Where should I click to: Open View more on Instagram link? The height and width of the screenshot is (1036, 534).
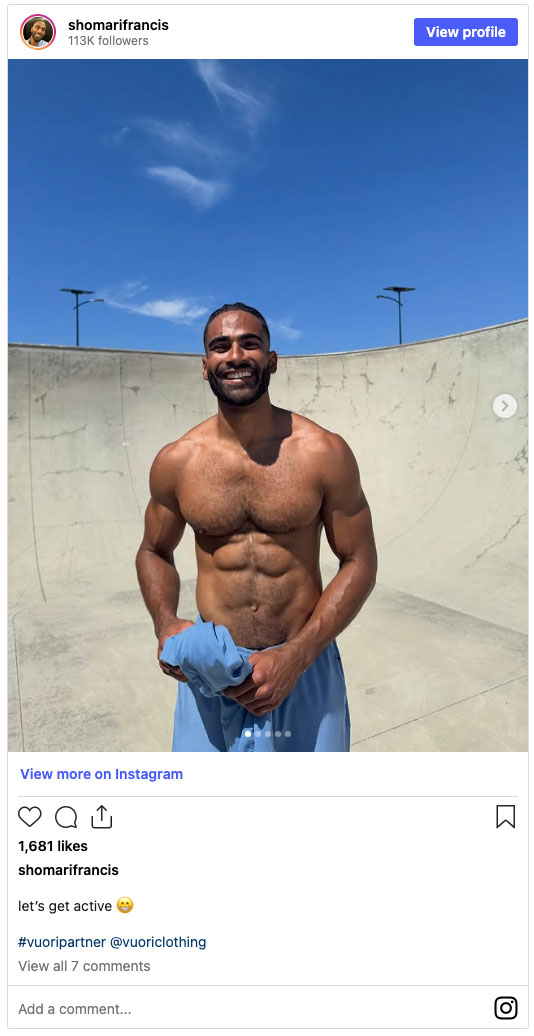[101, 774]
